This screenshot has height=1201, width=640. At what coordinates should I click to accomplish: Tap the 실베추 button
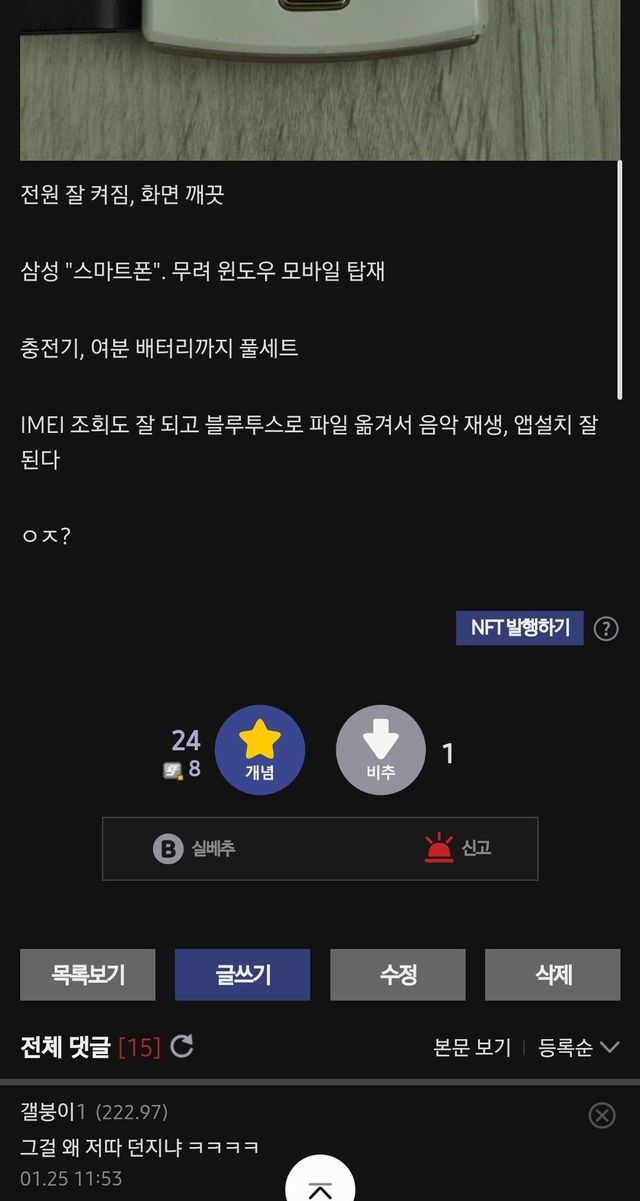pos(195,849)
